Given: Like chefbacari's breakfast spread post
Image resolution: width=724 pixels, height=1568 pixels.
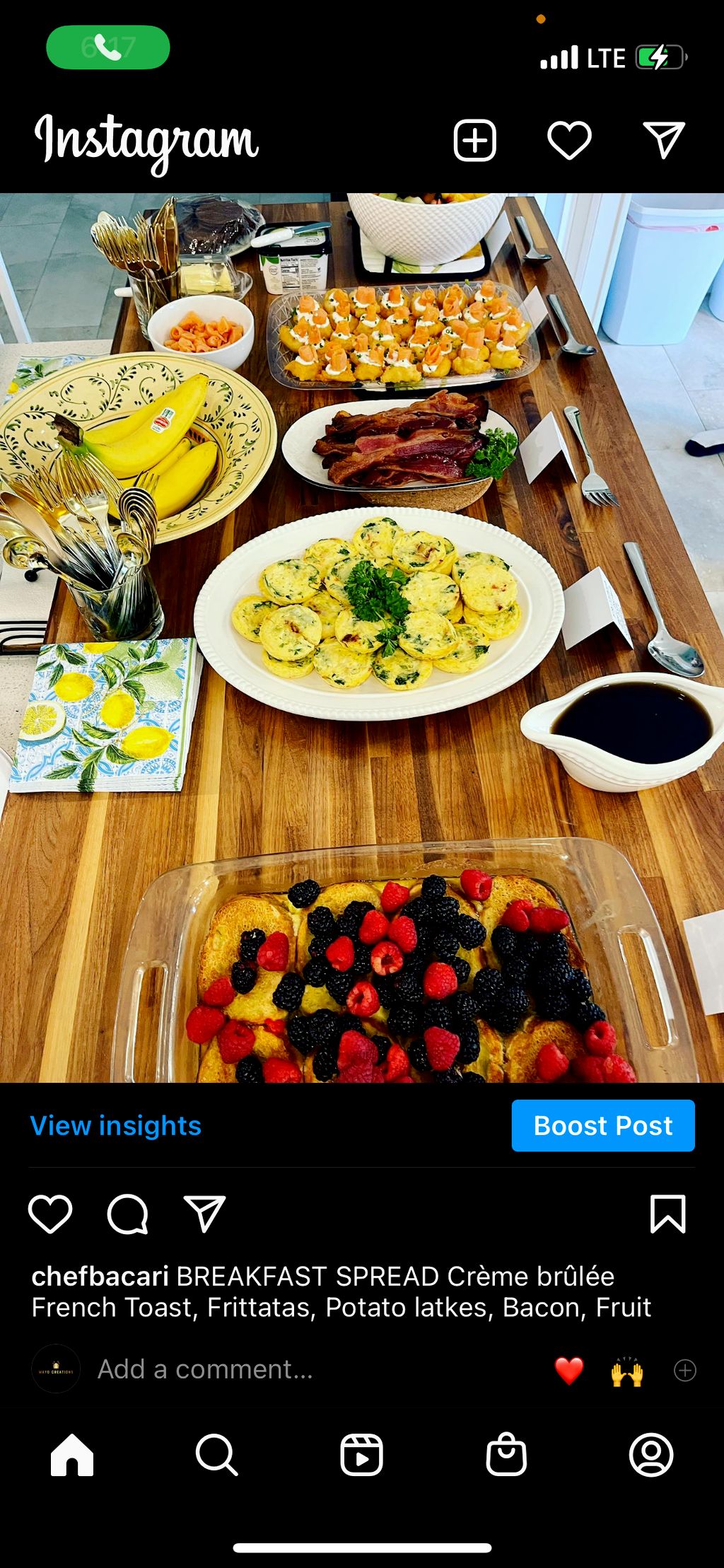Looking at the screenshot, I should 50,1214.
